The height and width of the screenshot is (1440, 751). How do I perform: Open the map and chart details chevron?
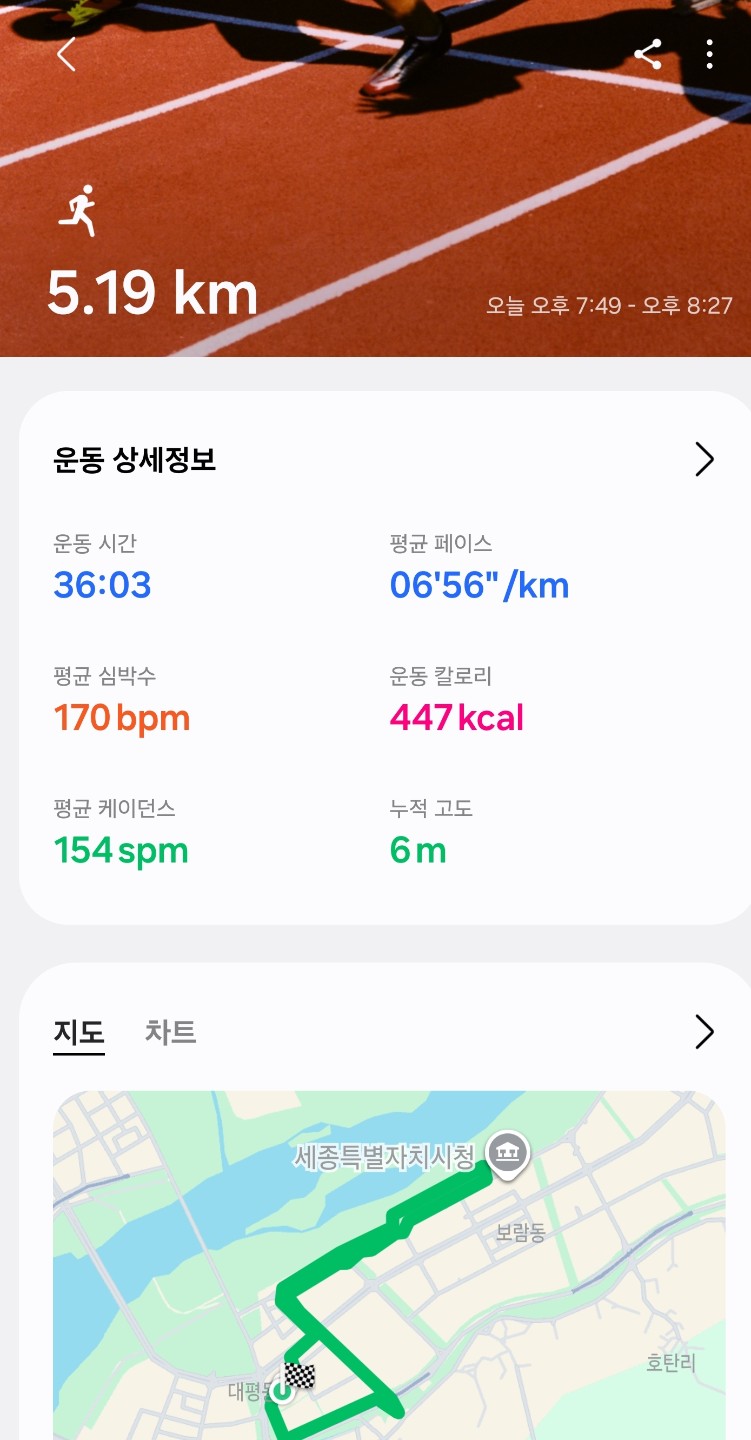click(704, 1032)
